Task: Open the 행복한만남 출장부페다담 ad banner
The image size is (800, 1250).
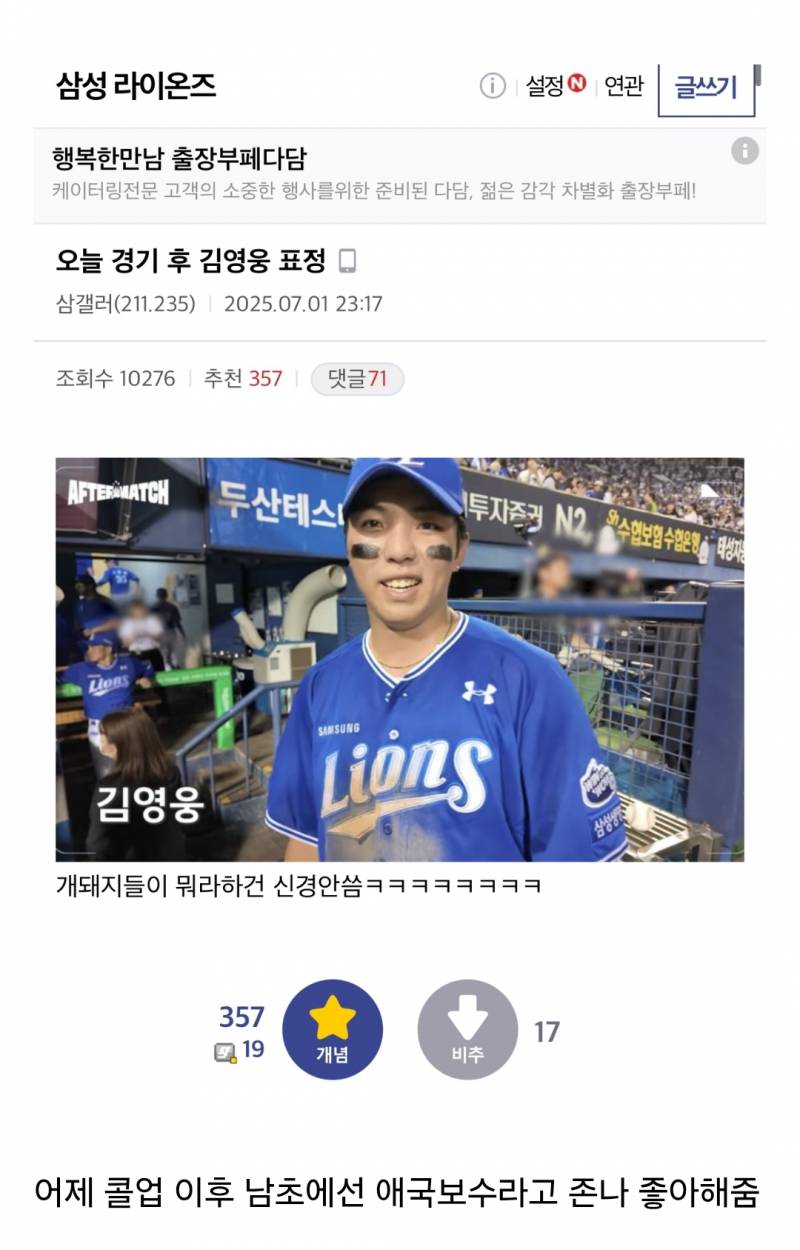Action: point(375,173)
